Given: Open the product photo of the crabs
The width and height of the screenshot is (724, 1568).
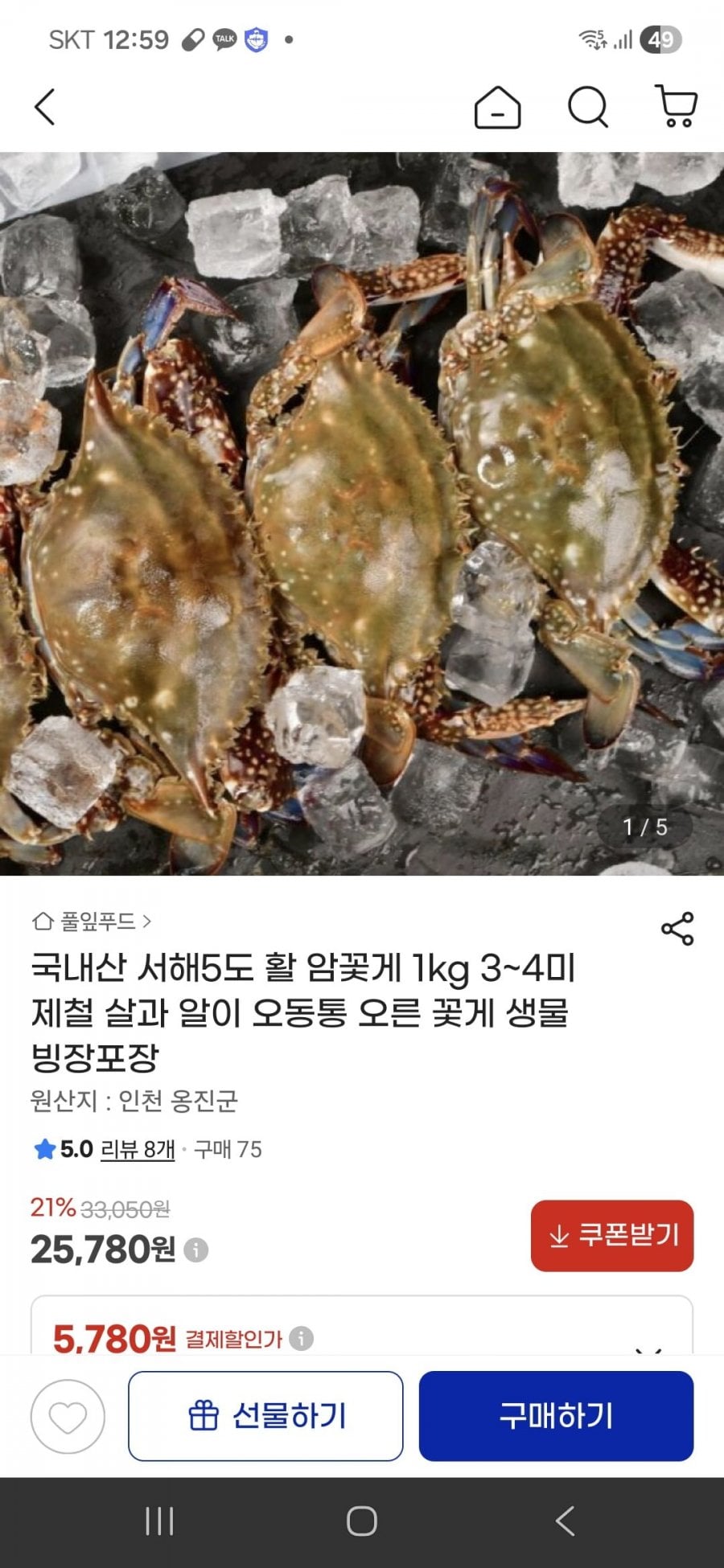Looking at the screenshot, I should (362, 515).
